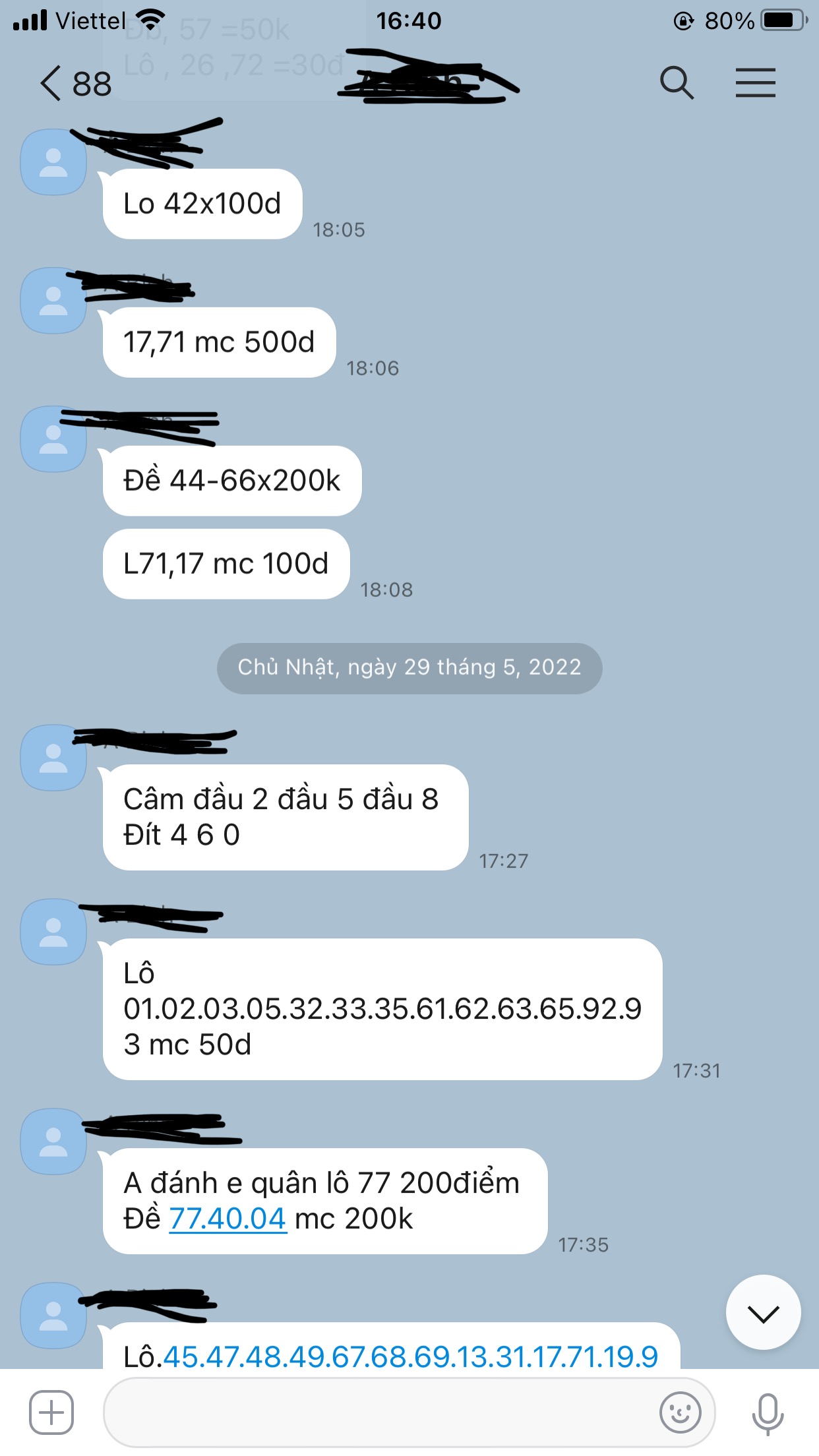Screen dimensions: 819x1456
Task: Open the plus attachment options
Action: point(51,1412)
